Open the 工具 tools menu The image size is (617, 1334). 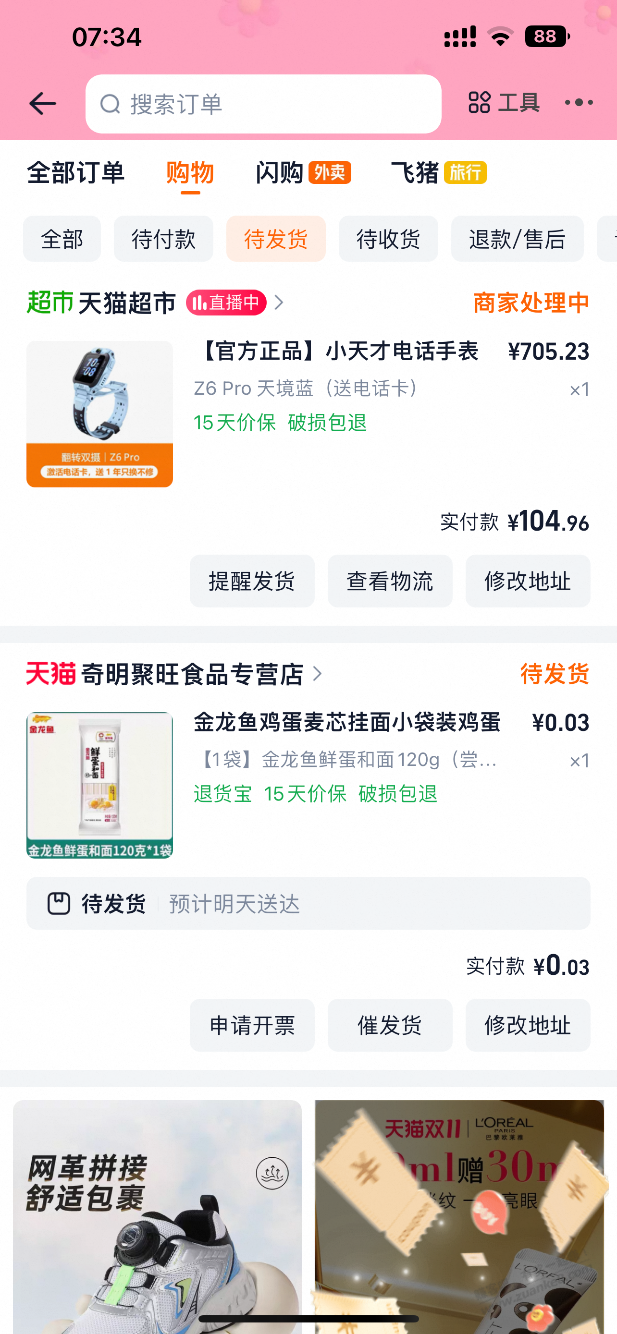[x=504, y=102]
